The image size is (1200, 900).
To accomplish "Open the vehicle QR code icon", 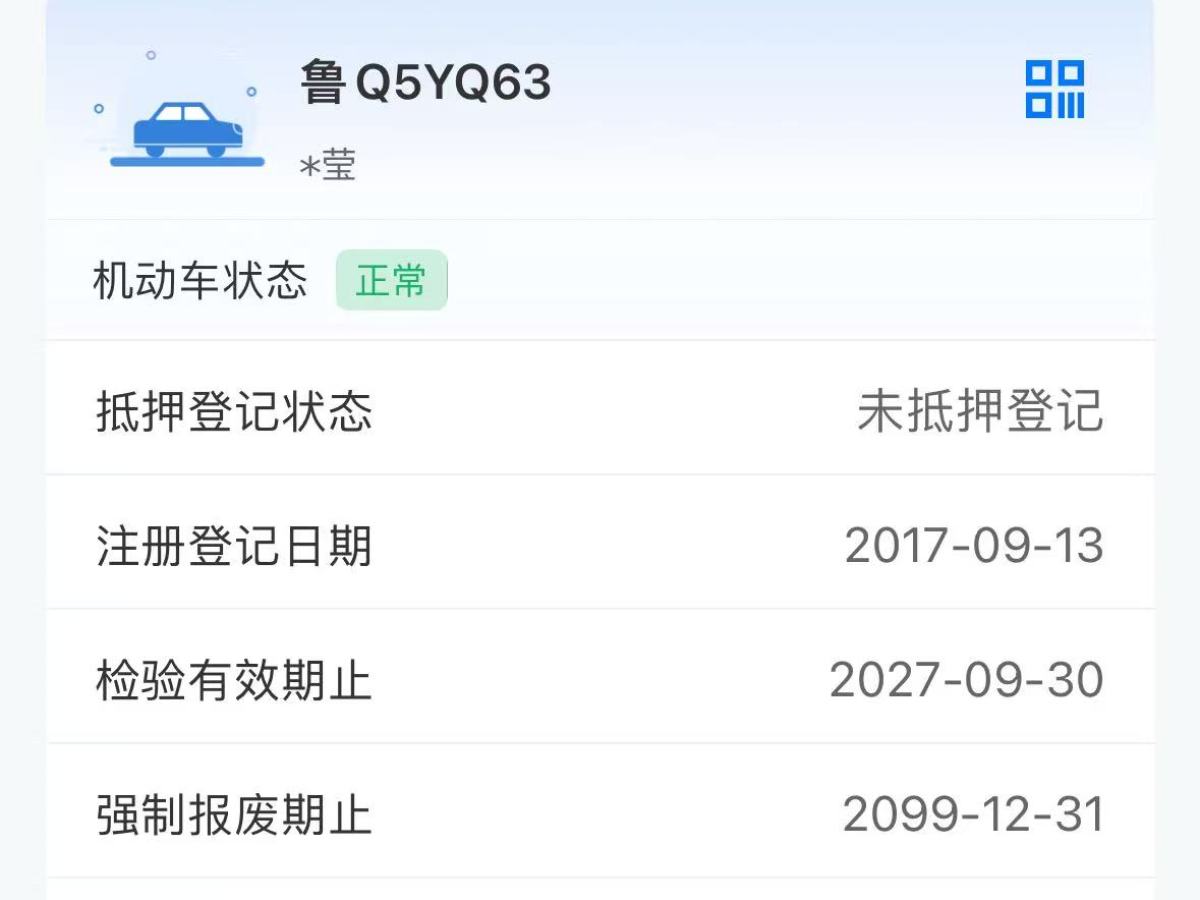I will 1054,90.
